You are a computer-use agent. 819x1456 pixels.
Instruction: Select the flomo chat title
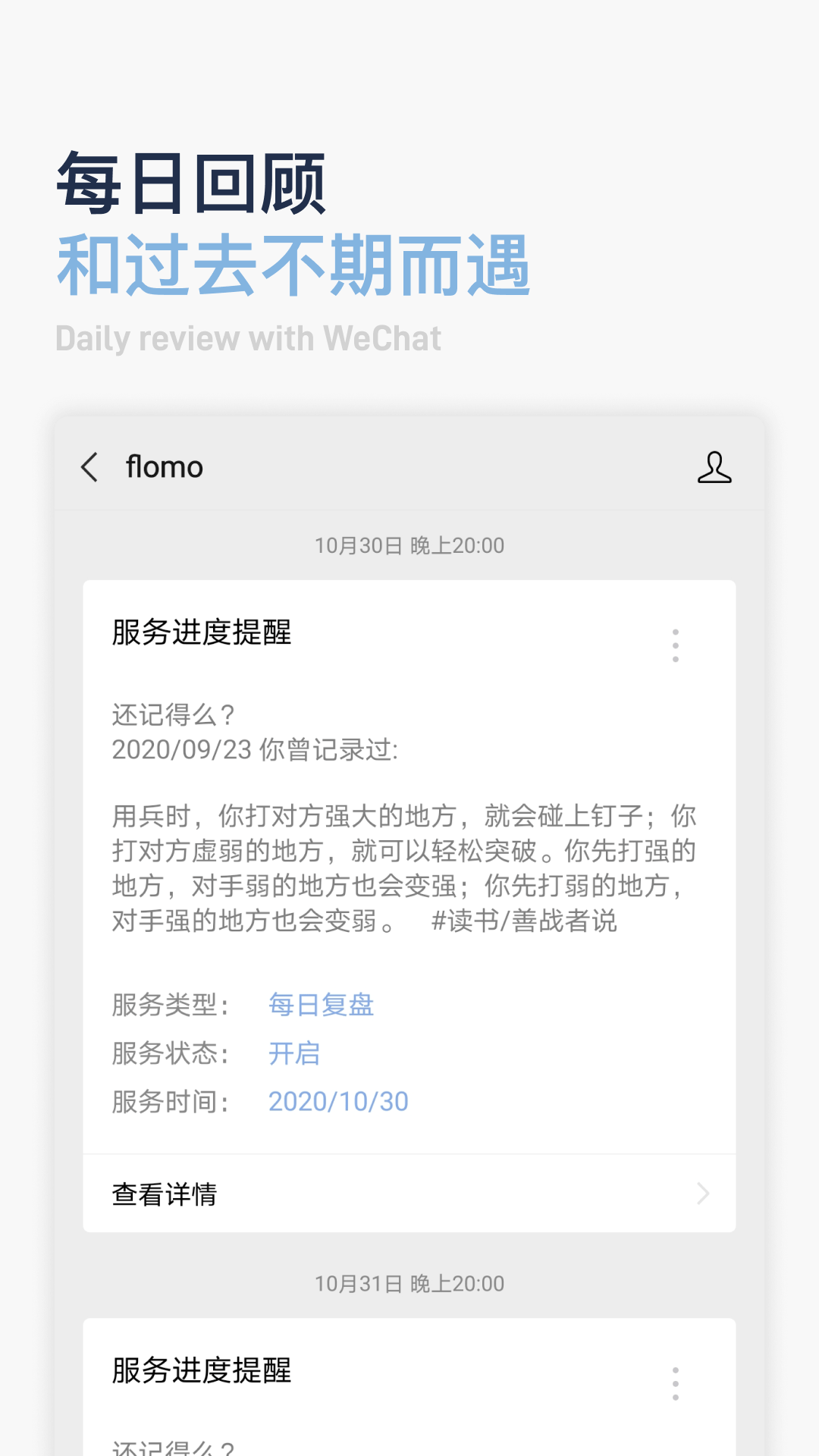click(x=165, y=468)
